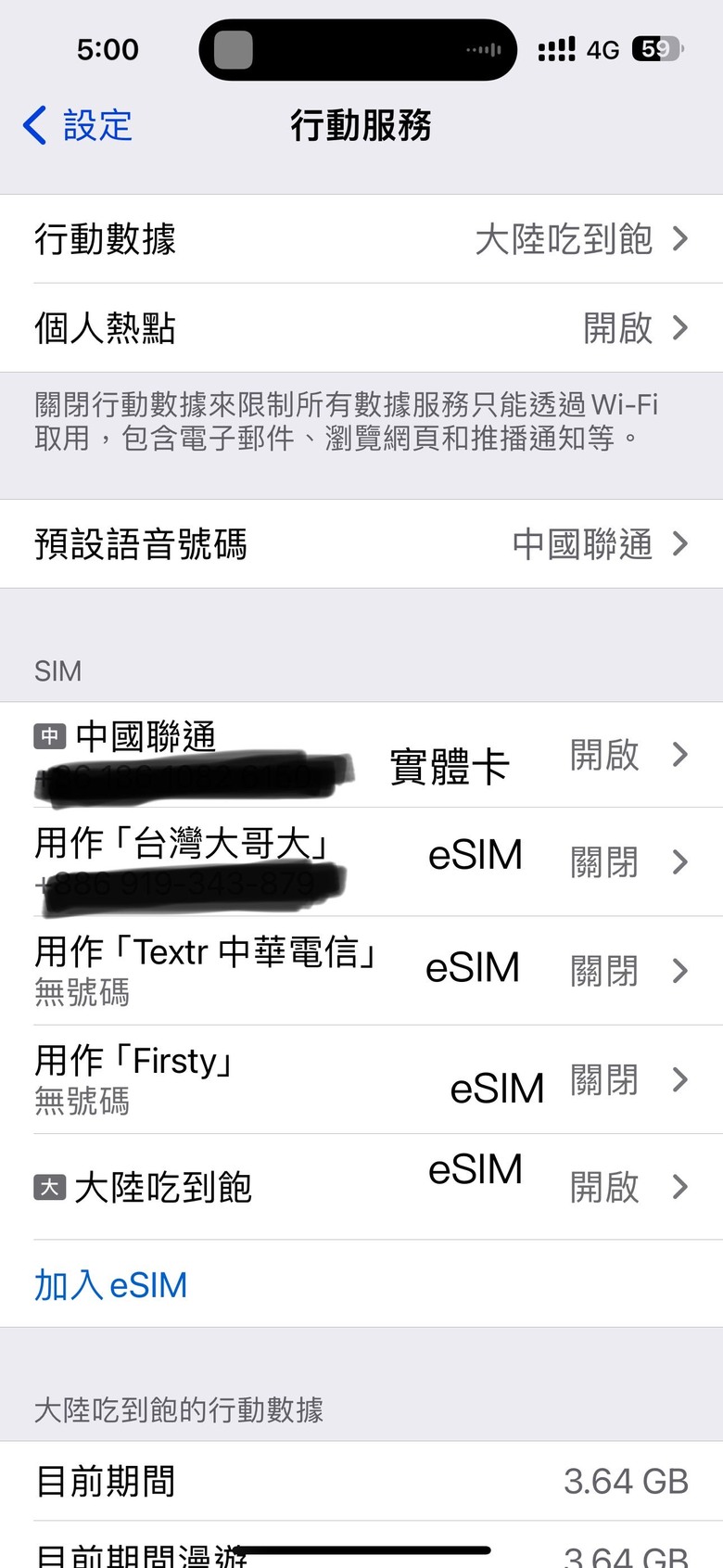Open 行動數據 settings row
Image resolution: width=723 pixels, height=1568 pixels.
click(x=361, y=239)
